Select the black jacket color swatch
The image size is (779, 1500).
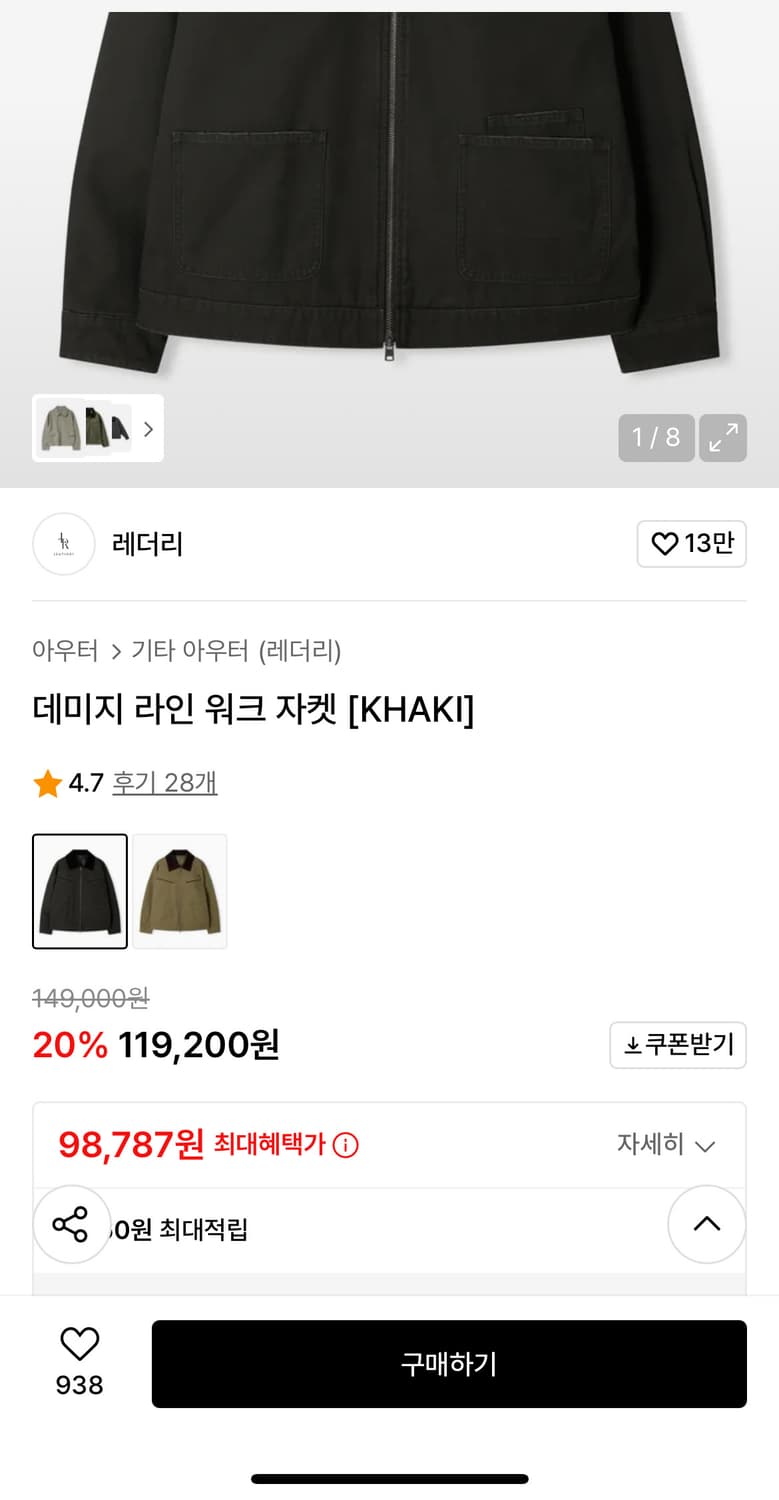pyautogui.click(x=79, y=891)
